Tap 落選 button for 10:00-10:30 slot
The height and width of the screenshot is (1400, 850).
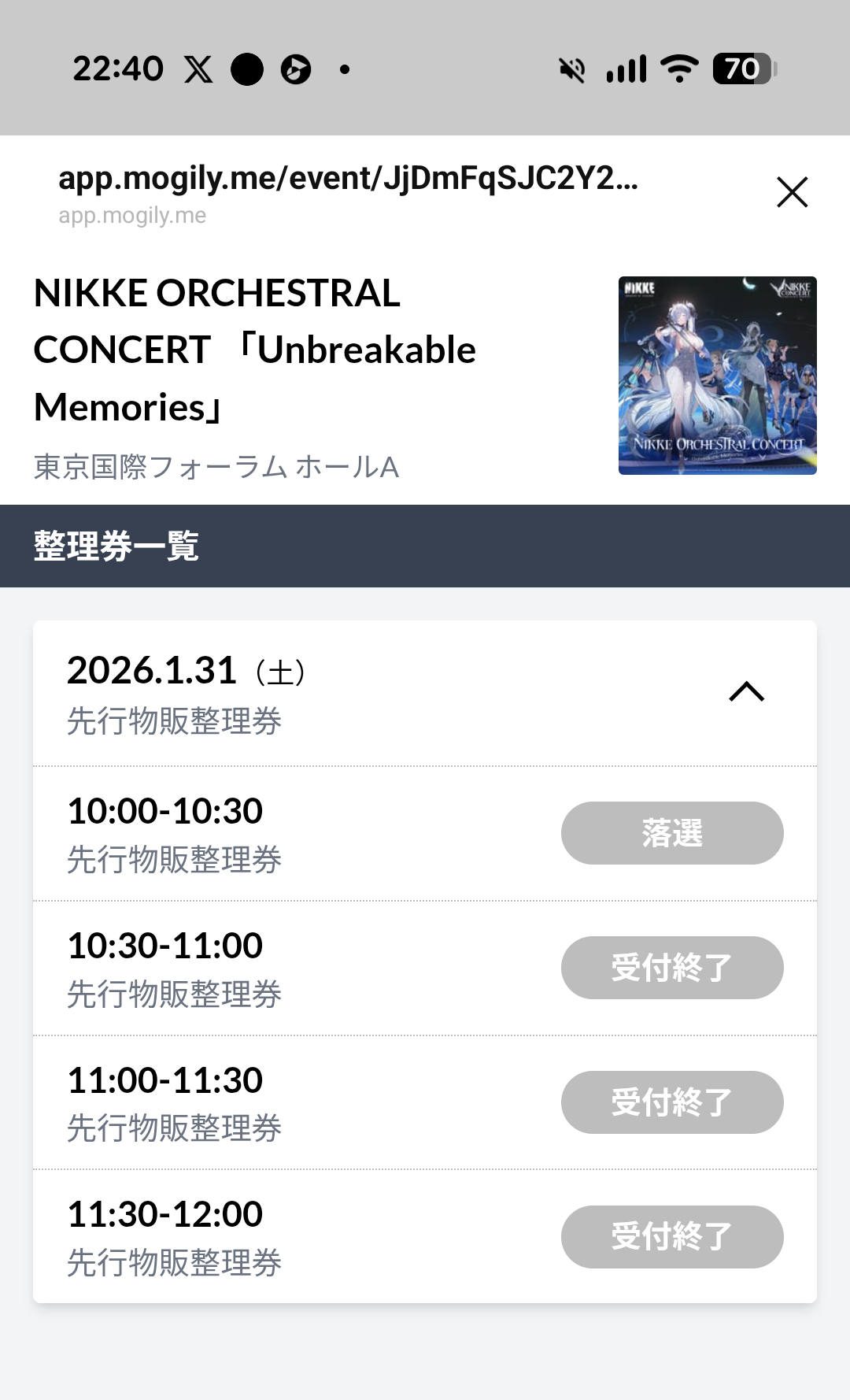coord(672,833)
